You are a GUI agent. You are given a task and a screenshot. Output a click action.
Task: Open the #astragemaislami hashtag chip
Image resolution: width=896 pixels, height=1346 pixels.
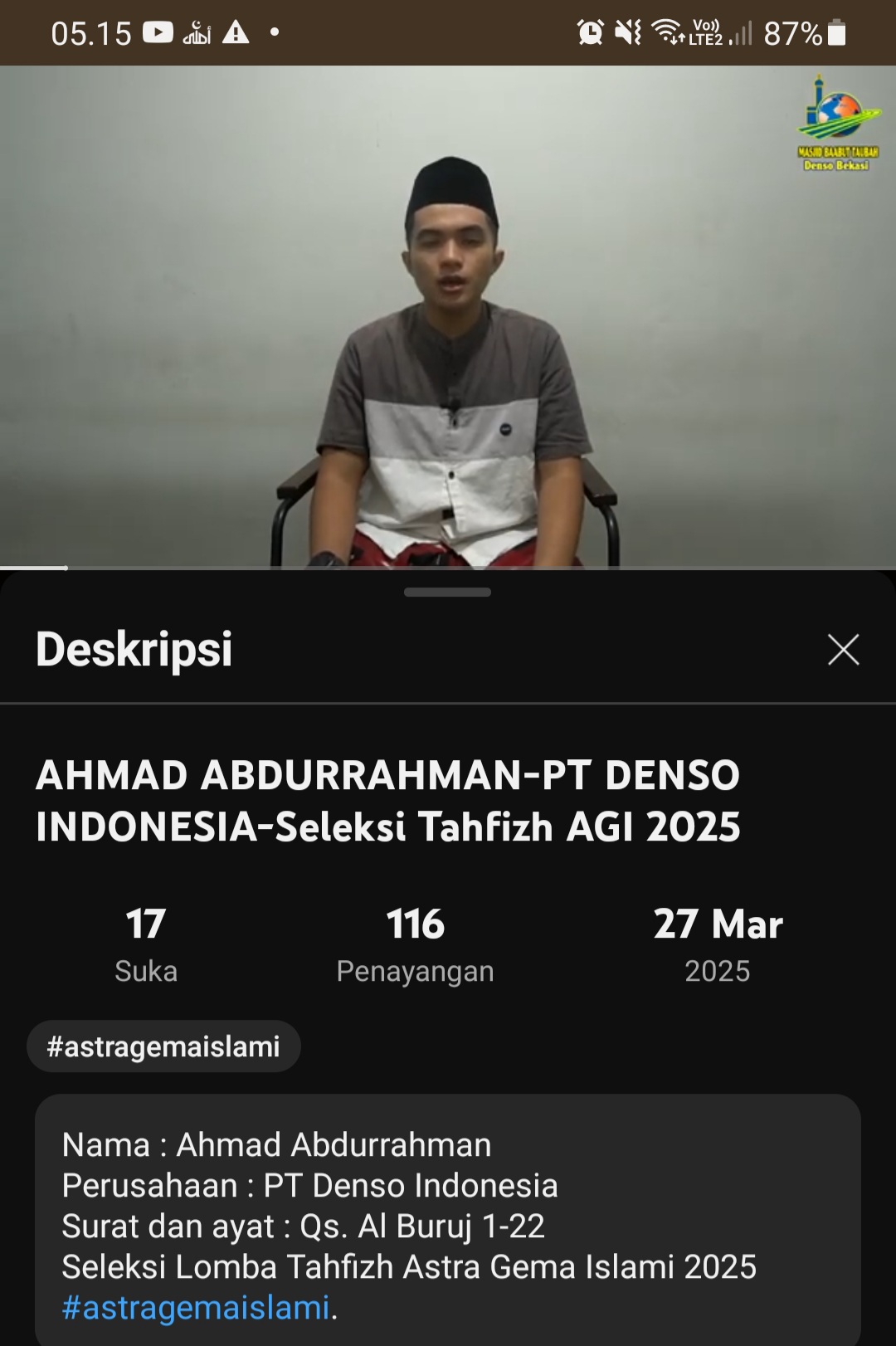163,1046
